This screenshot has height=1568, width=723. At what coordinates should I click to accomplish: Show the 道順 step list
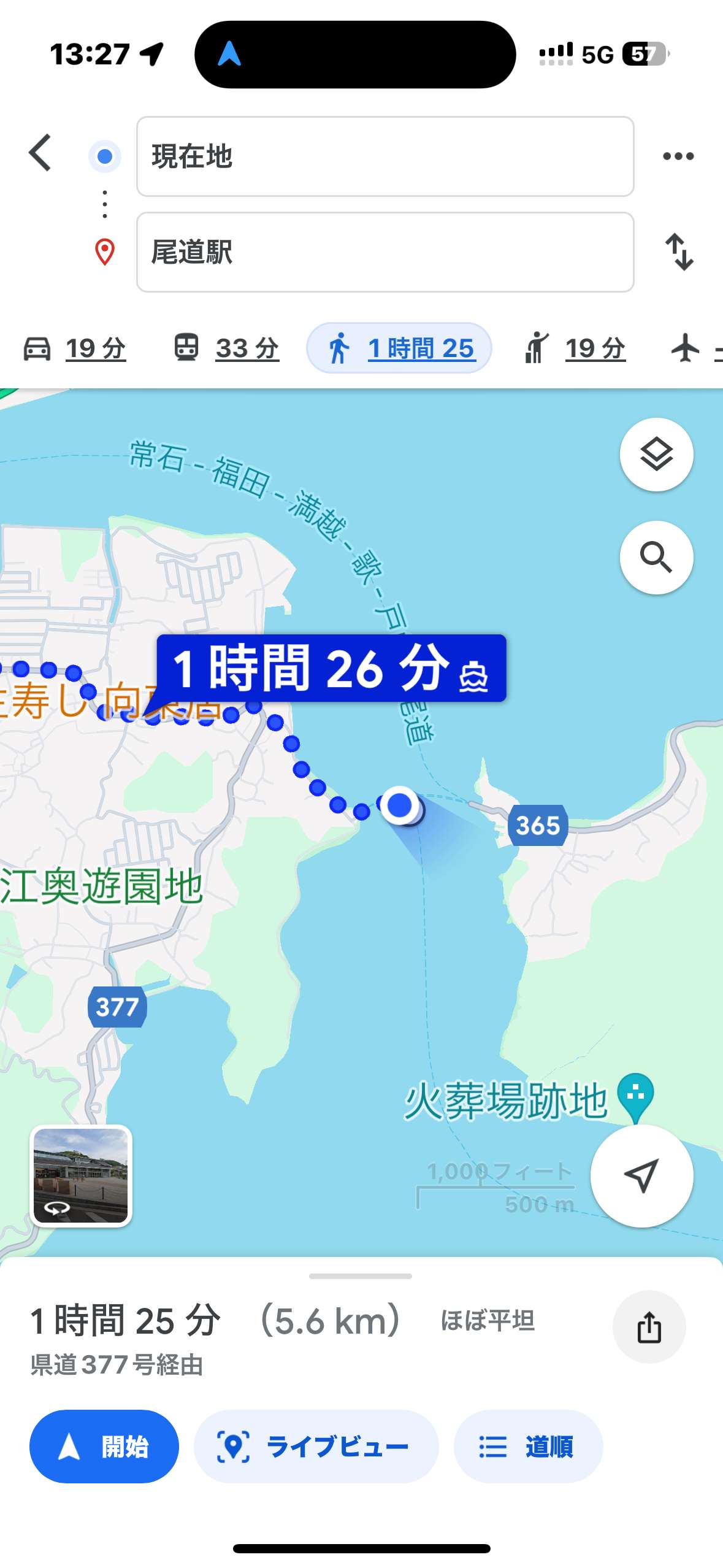528,1446
